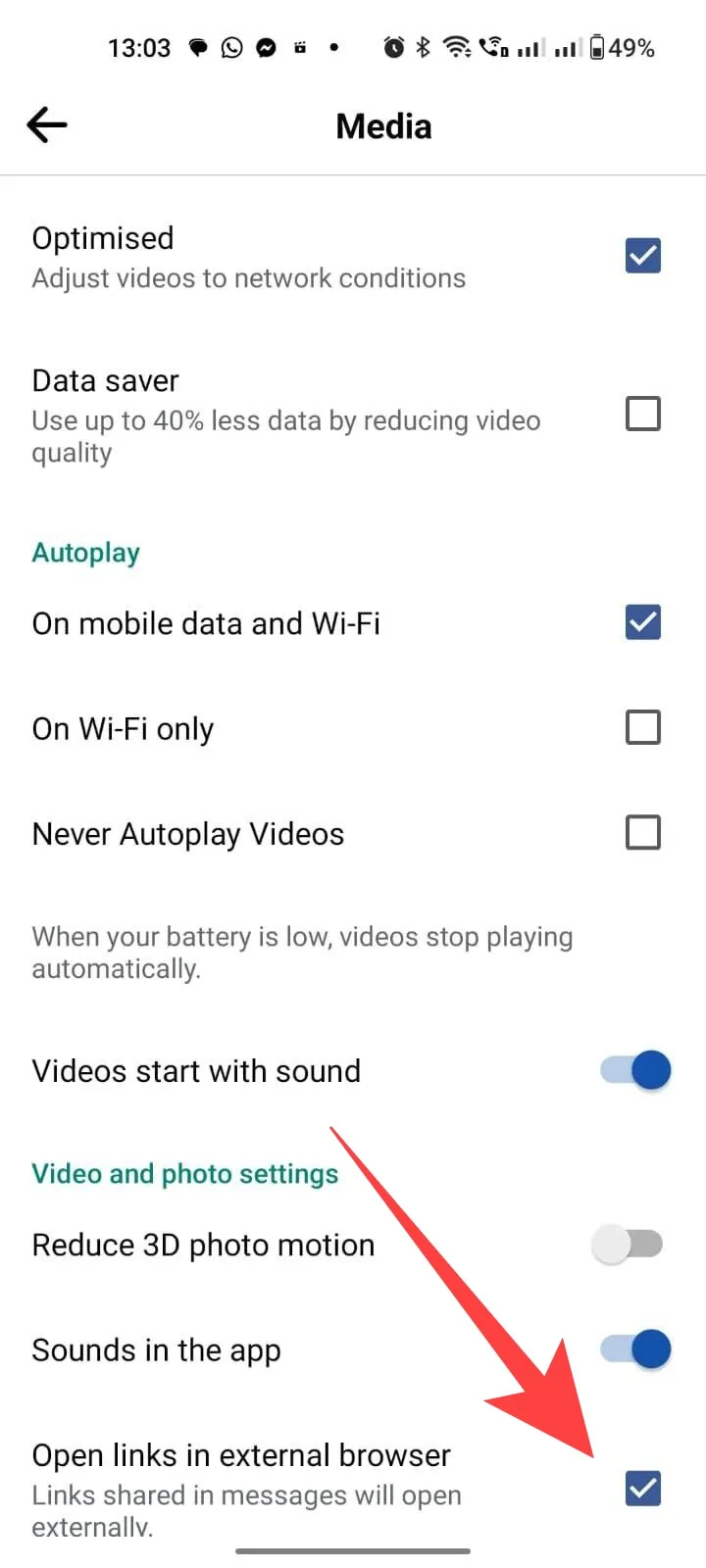The width and height of the screenshot is (706, 1568).
Task: Check Never Autoplay Videos
Action: [643, 833]
